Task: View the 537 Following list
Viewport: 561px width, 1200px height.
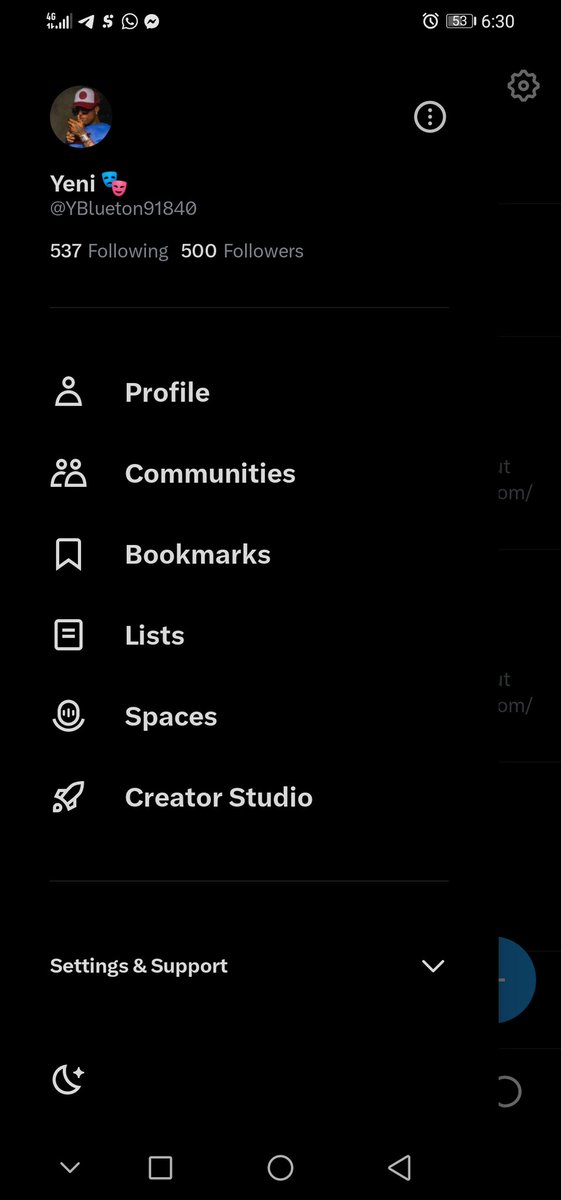Action: tap(109, 251)
